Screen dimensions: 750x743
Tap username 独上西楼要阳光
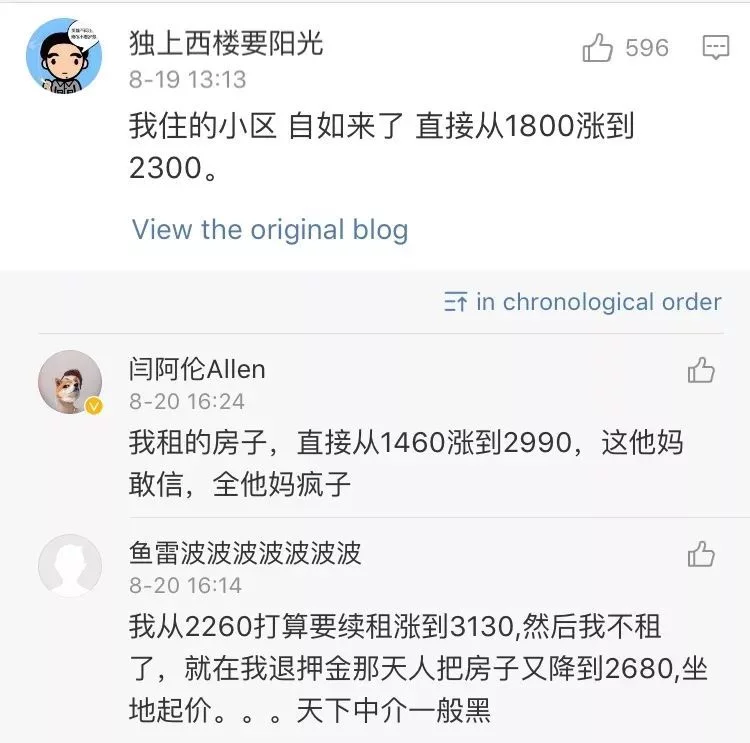coord(226,44)
